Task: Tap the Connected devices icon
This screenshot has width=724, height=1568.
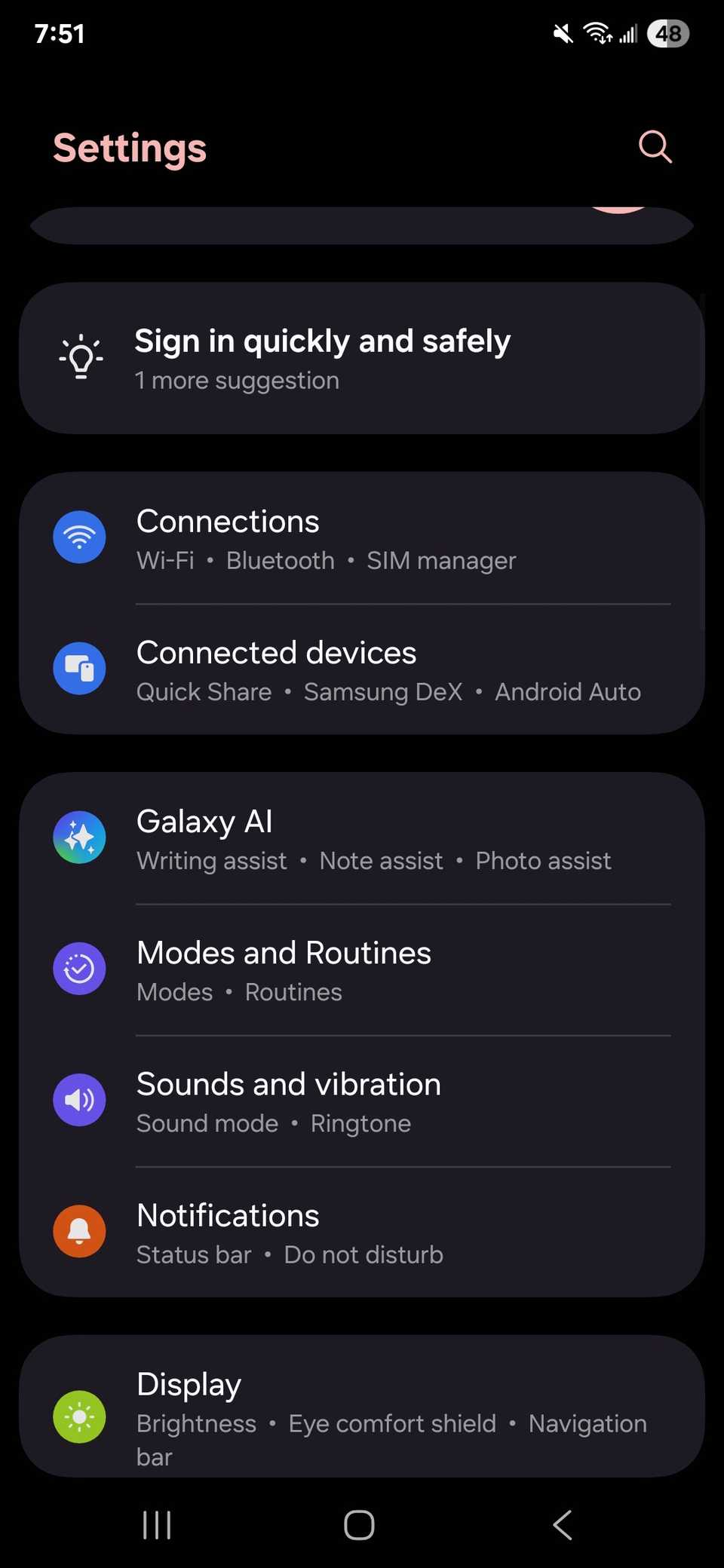Action: (79, 668)
